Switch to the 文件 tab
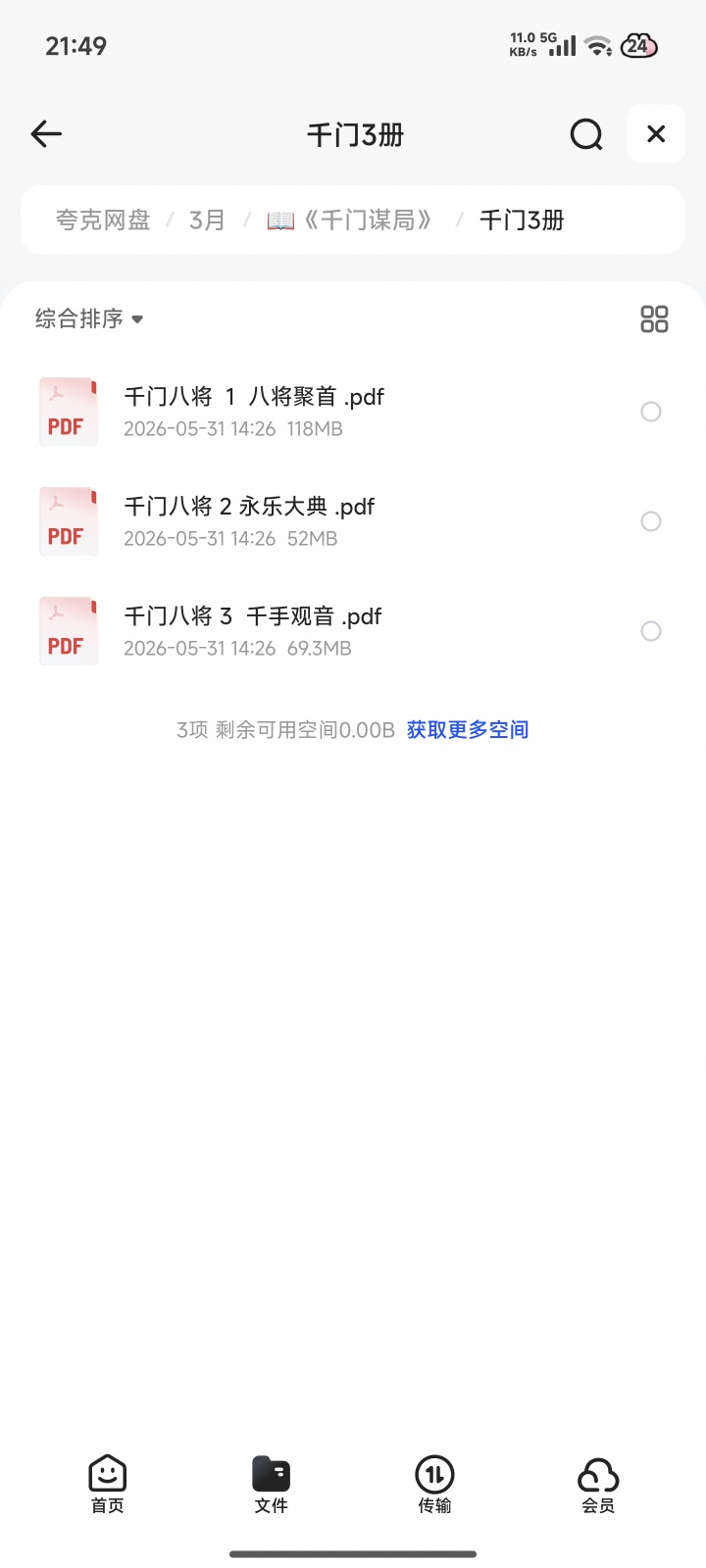706x1568 pixels. (x=271, y=1484)
